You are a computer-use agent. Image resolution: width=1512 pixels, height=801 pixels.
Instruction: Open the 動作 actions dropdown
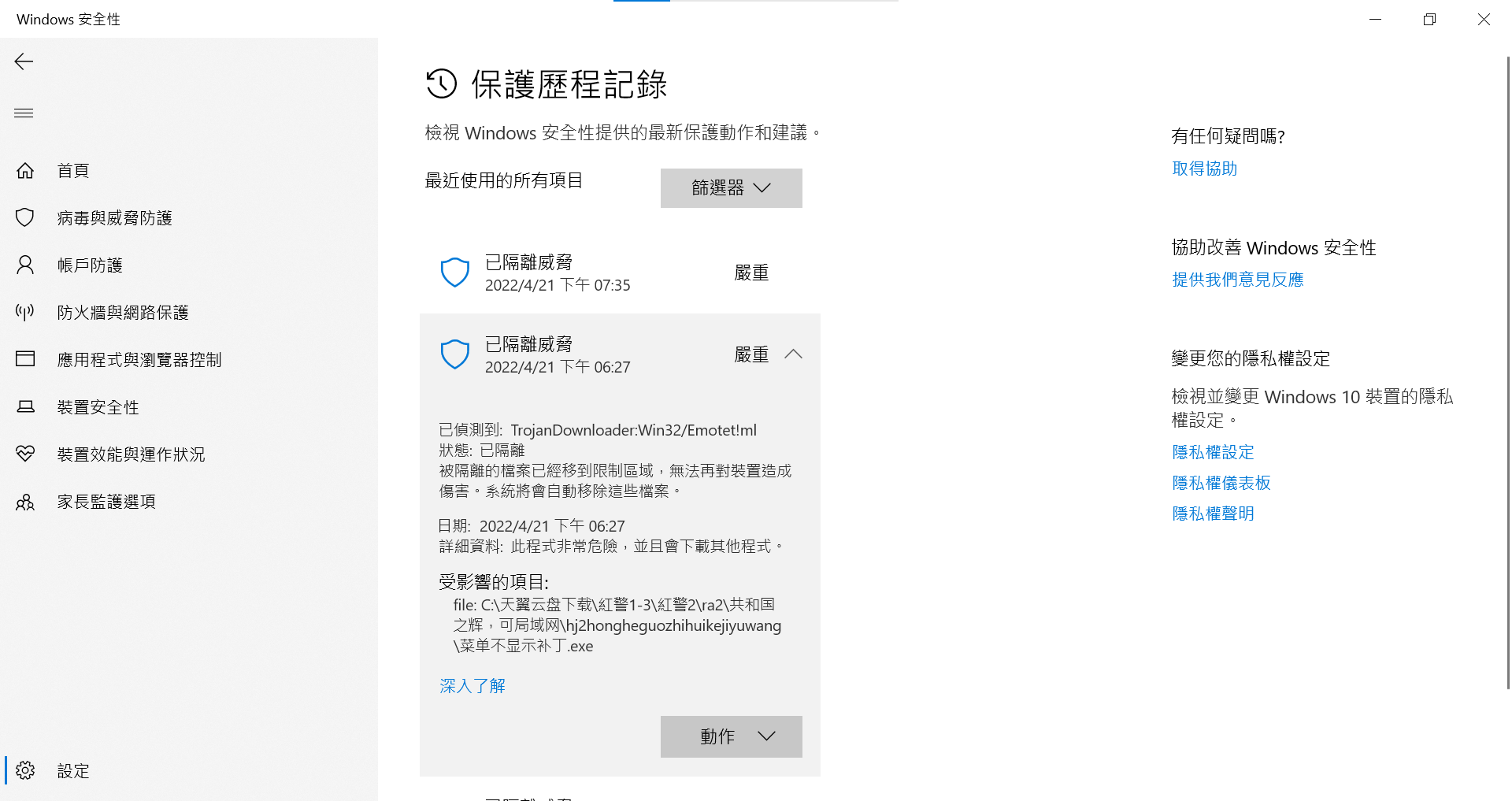731,736
